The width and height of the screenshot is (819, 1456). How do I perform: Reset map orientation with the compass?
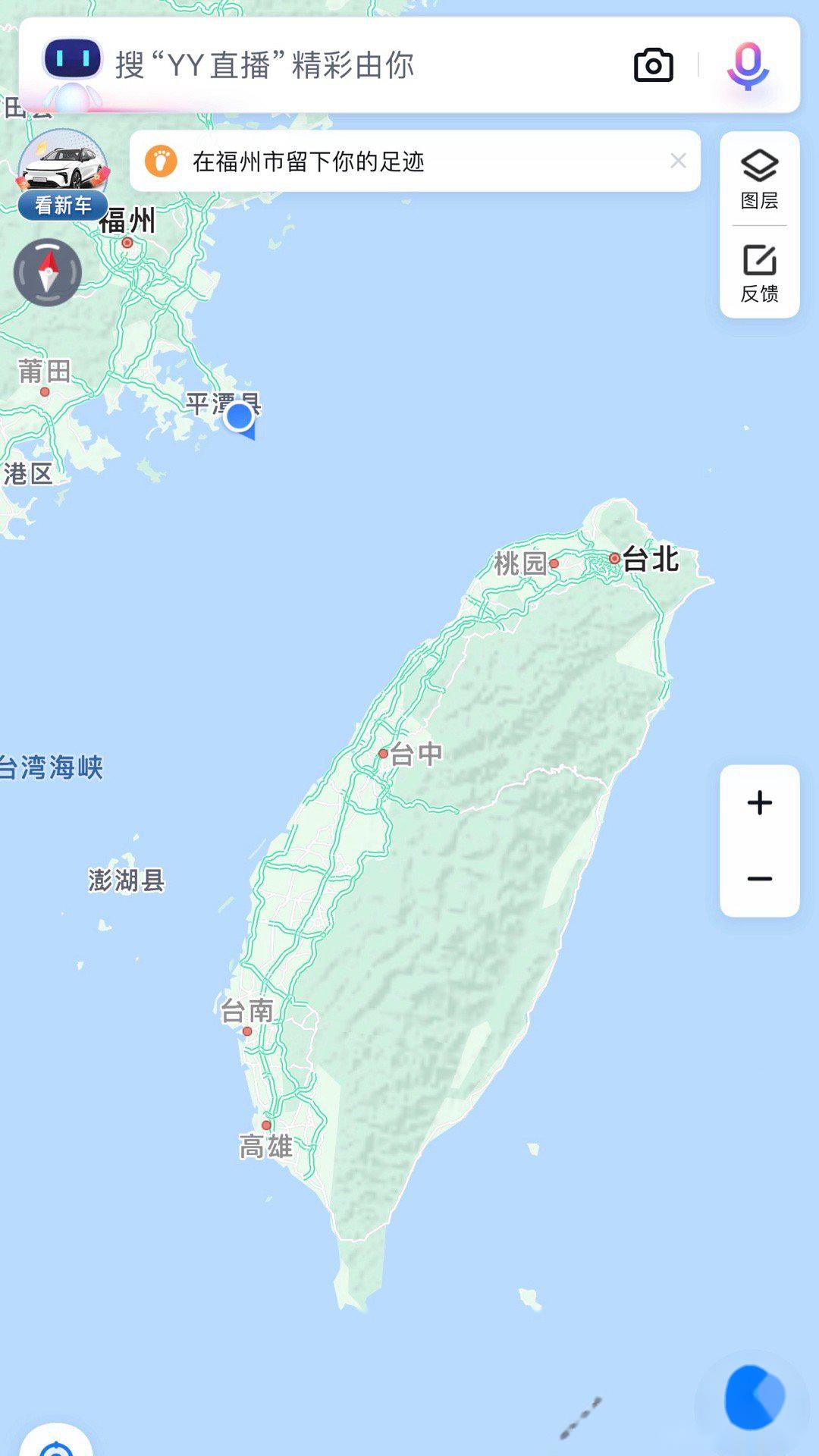[x=48, y=272]
